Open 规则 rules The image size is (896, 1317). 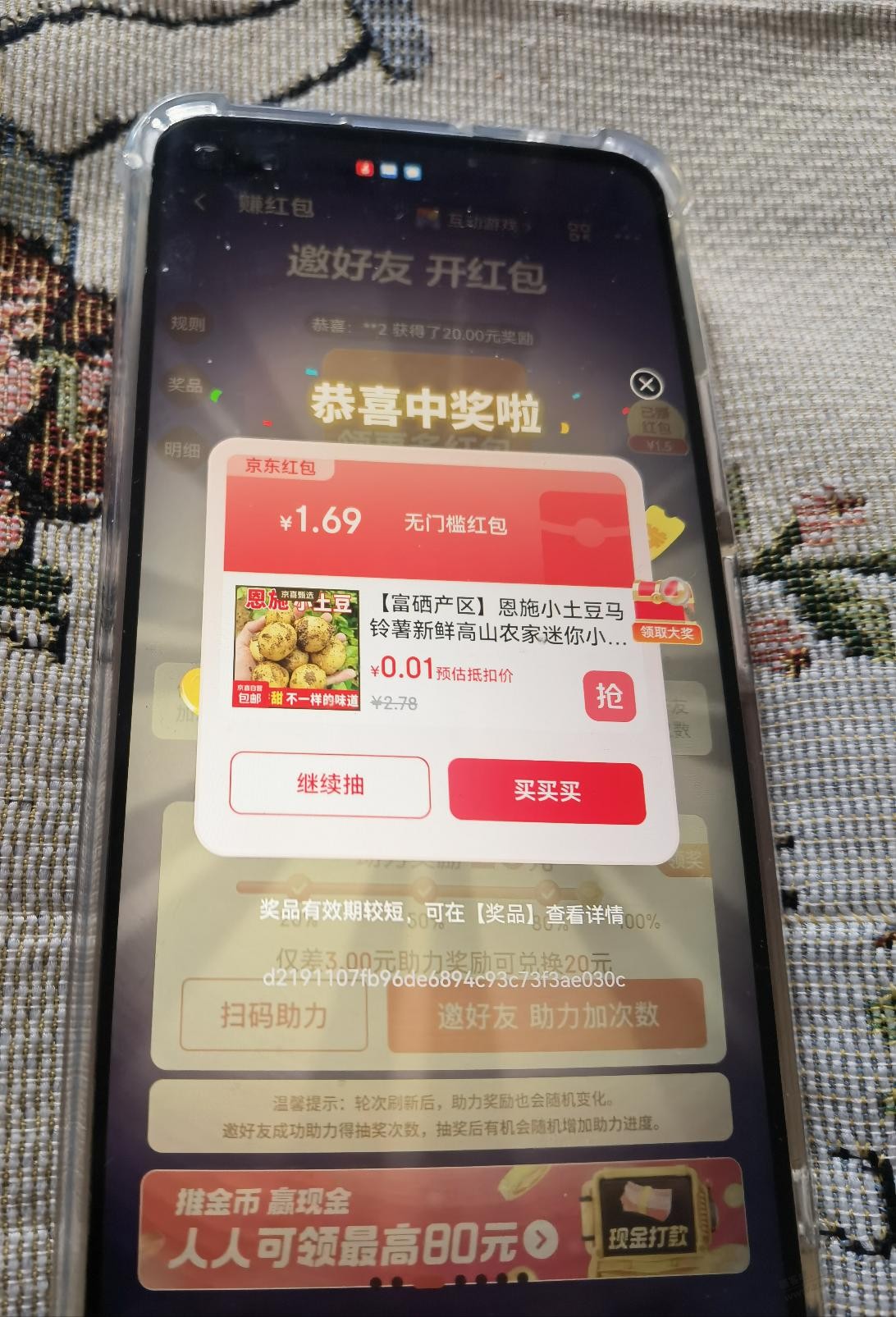click(x=187, y=323)
